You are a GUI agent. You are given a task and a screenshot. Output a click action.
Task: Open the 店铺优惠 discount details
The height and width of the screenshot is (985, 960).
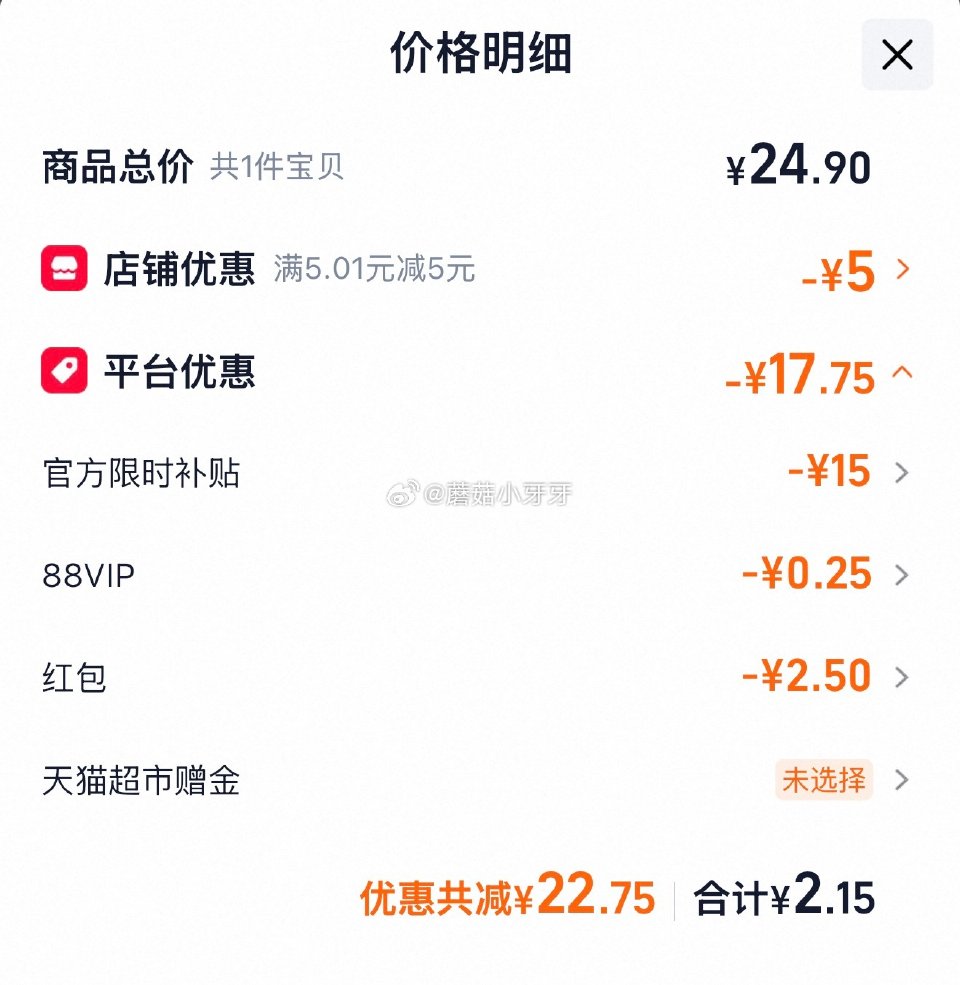coord(905,270)
